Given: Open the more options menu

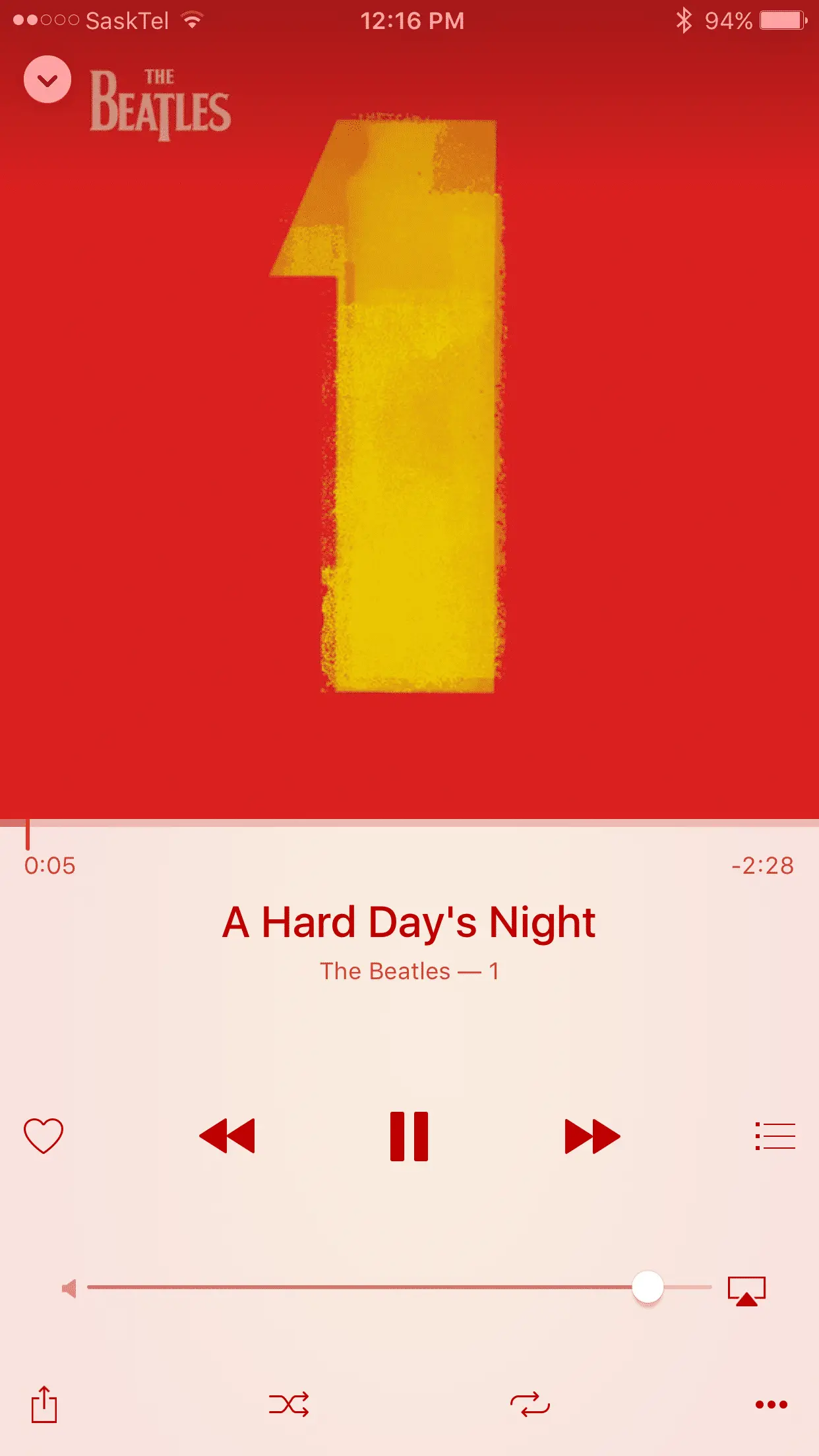Looking at the screenshot, I should tap(771, 1404).
